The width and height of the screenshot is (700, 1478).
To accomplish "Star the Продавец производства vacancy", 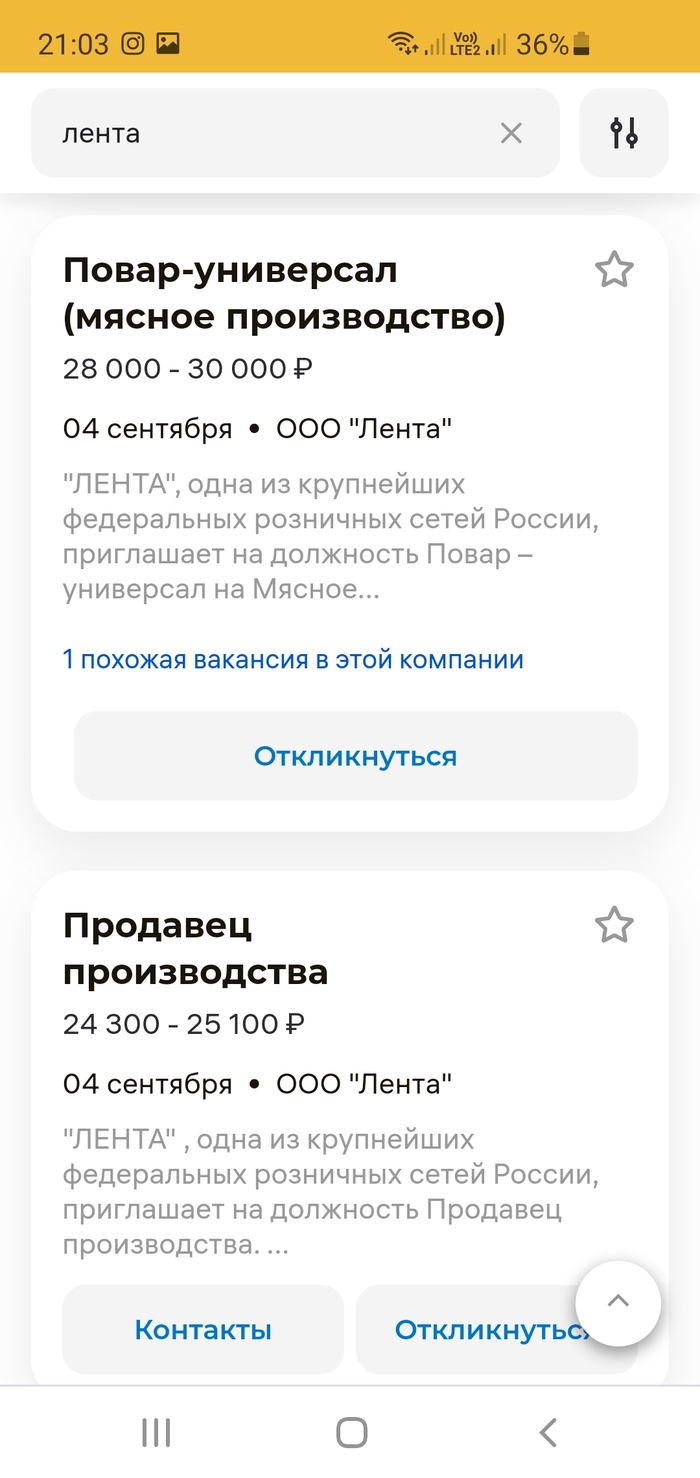I will (614, 926).
